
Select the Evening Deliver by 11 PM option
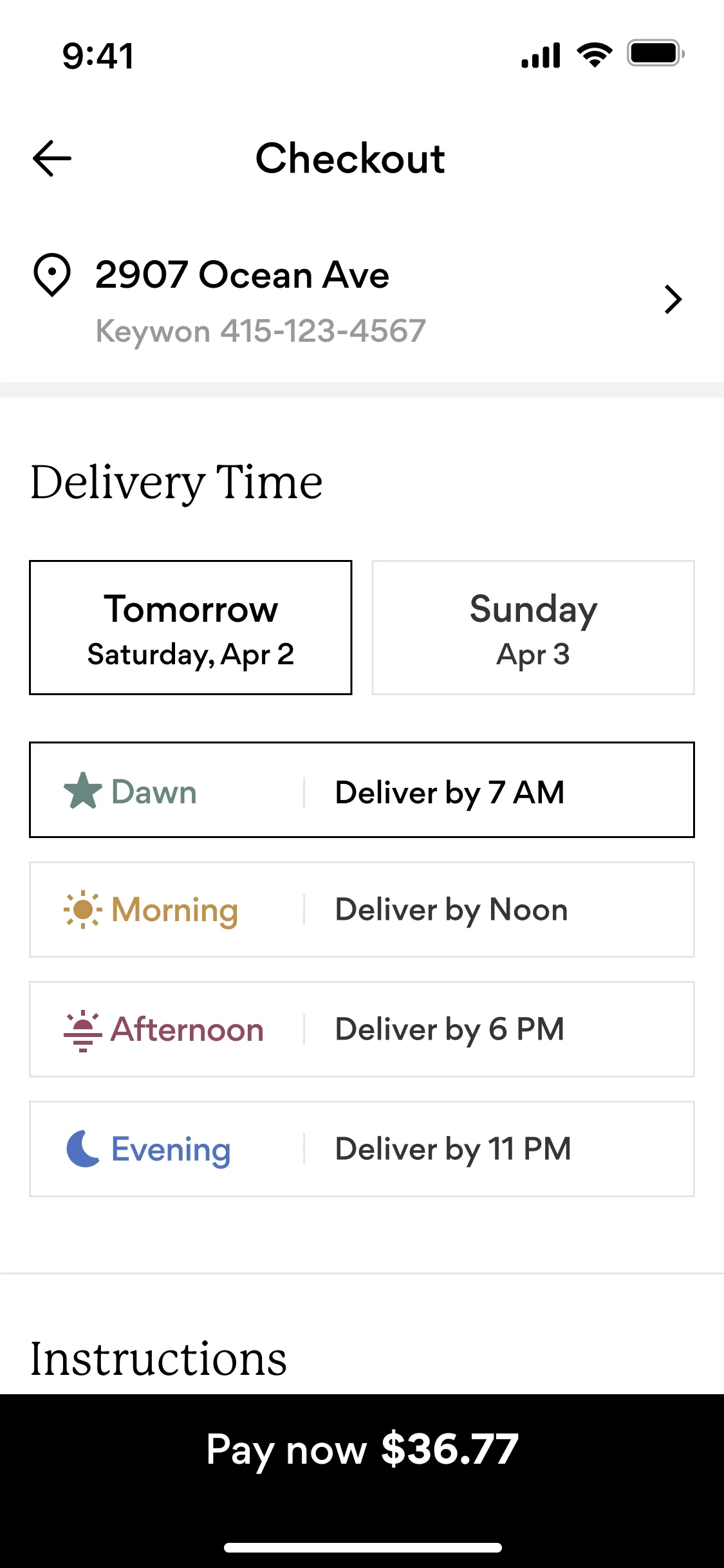[x=362, y=1148]
